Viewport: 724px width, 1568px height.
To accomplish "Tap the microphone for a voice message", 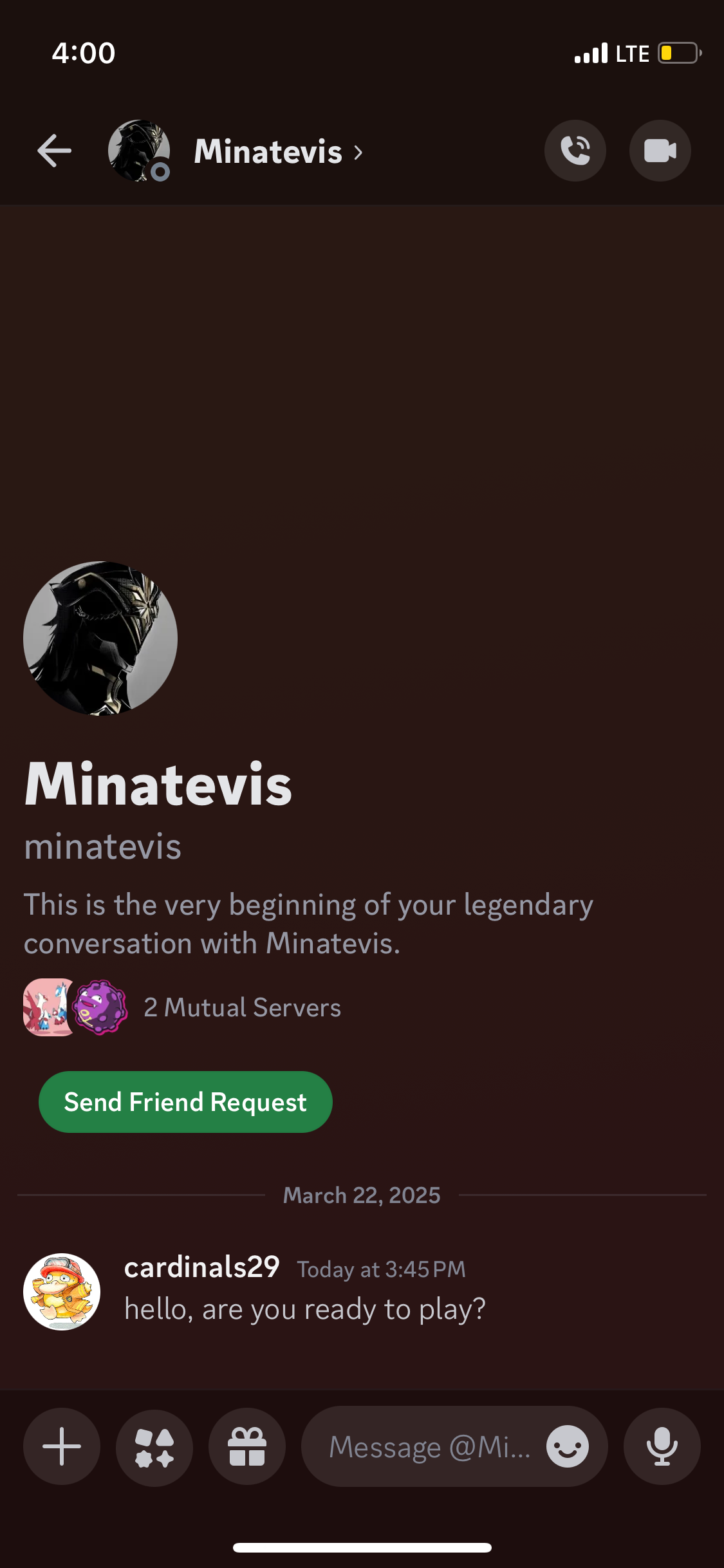I will coord(662,1446).
